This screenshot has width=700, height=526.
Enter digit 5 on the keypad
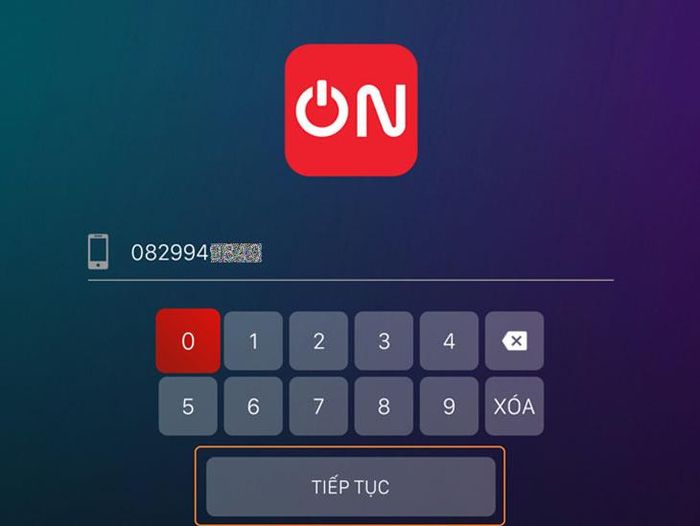click(x=188, y=406)
